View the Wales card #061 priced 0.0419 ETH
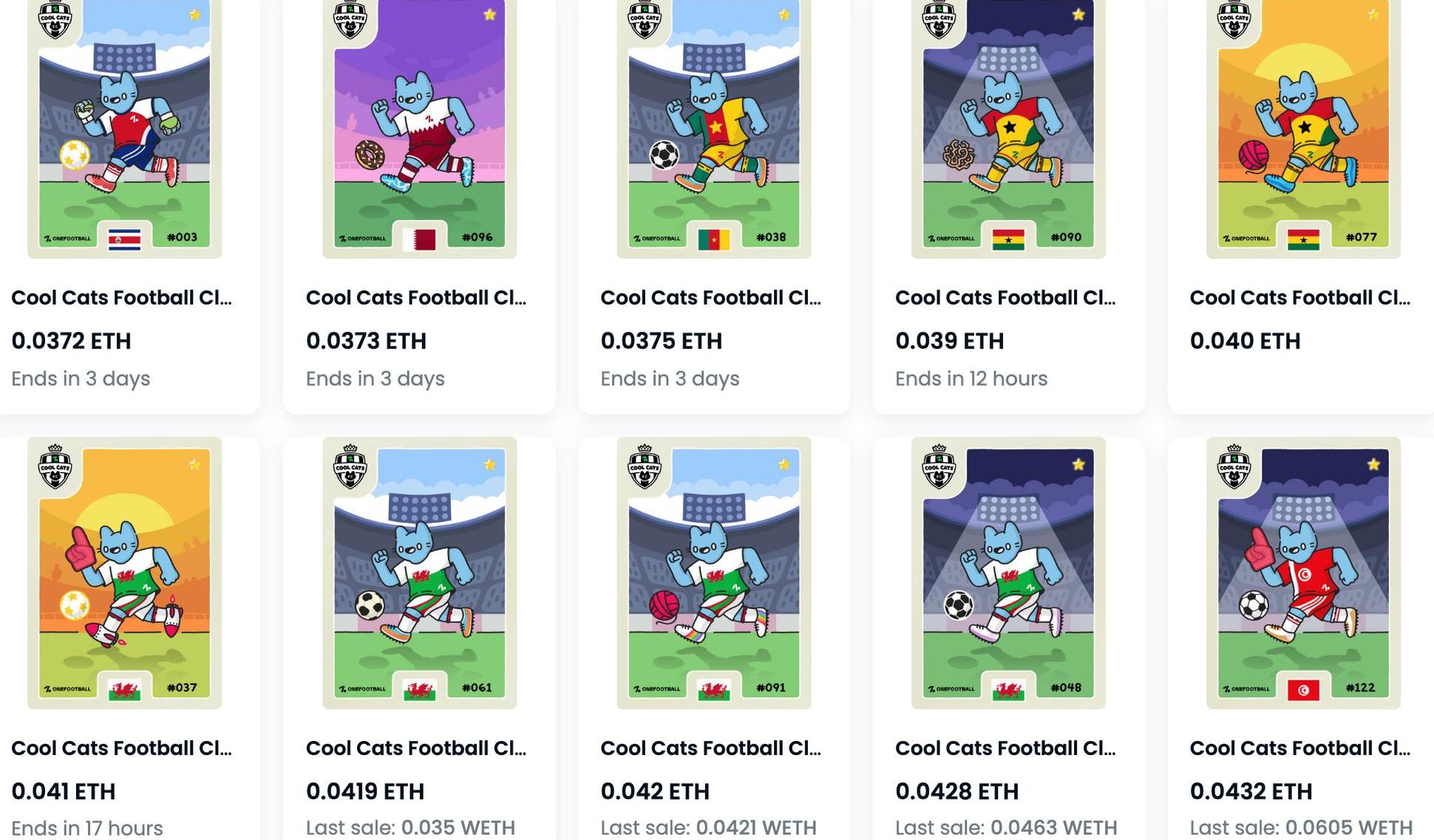This screenshot has height=840, width=1434. (x=419, y=573)
